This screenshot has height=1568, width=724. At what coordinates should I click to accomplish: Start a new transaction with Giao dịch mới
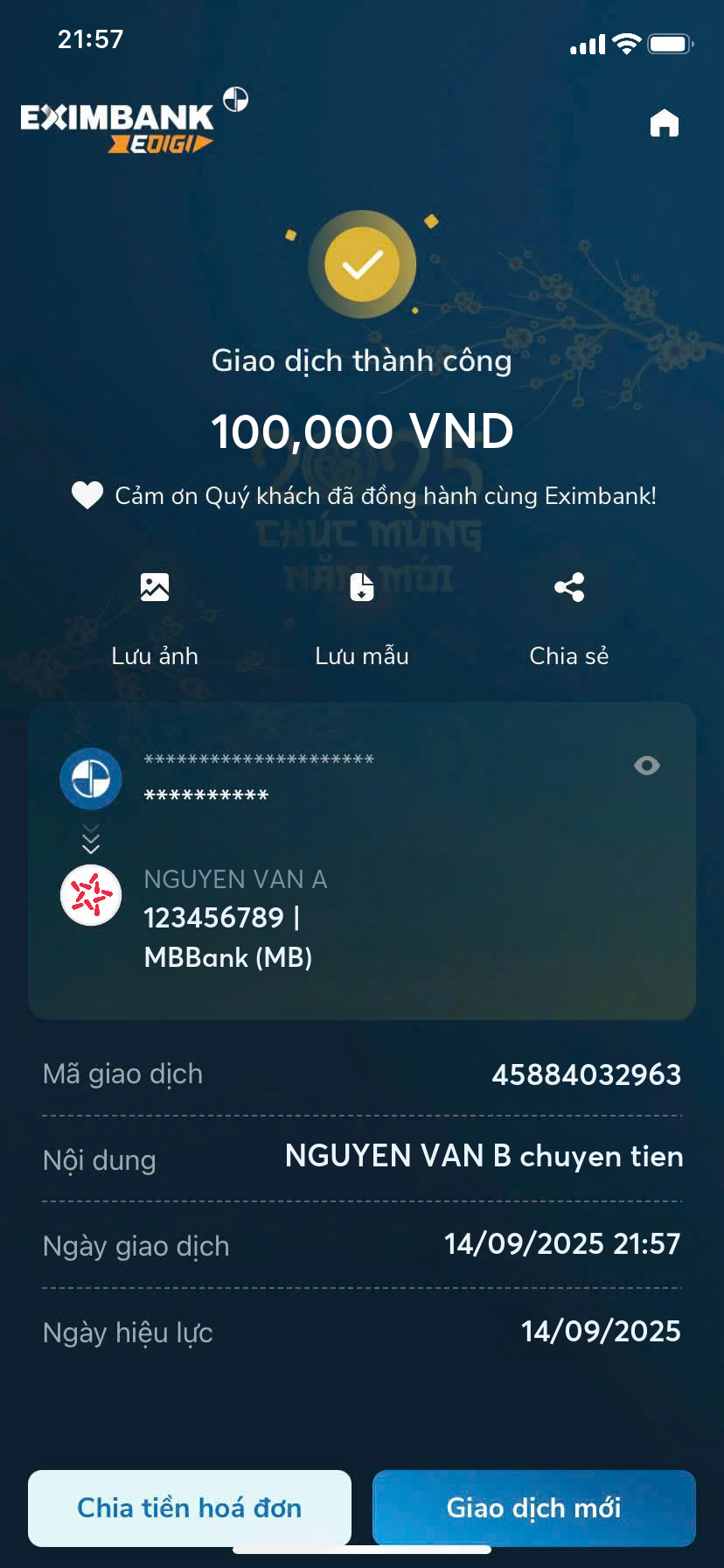pyautogui.click(x=533, y=1508)
